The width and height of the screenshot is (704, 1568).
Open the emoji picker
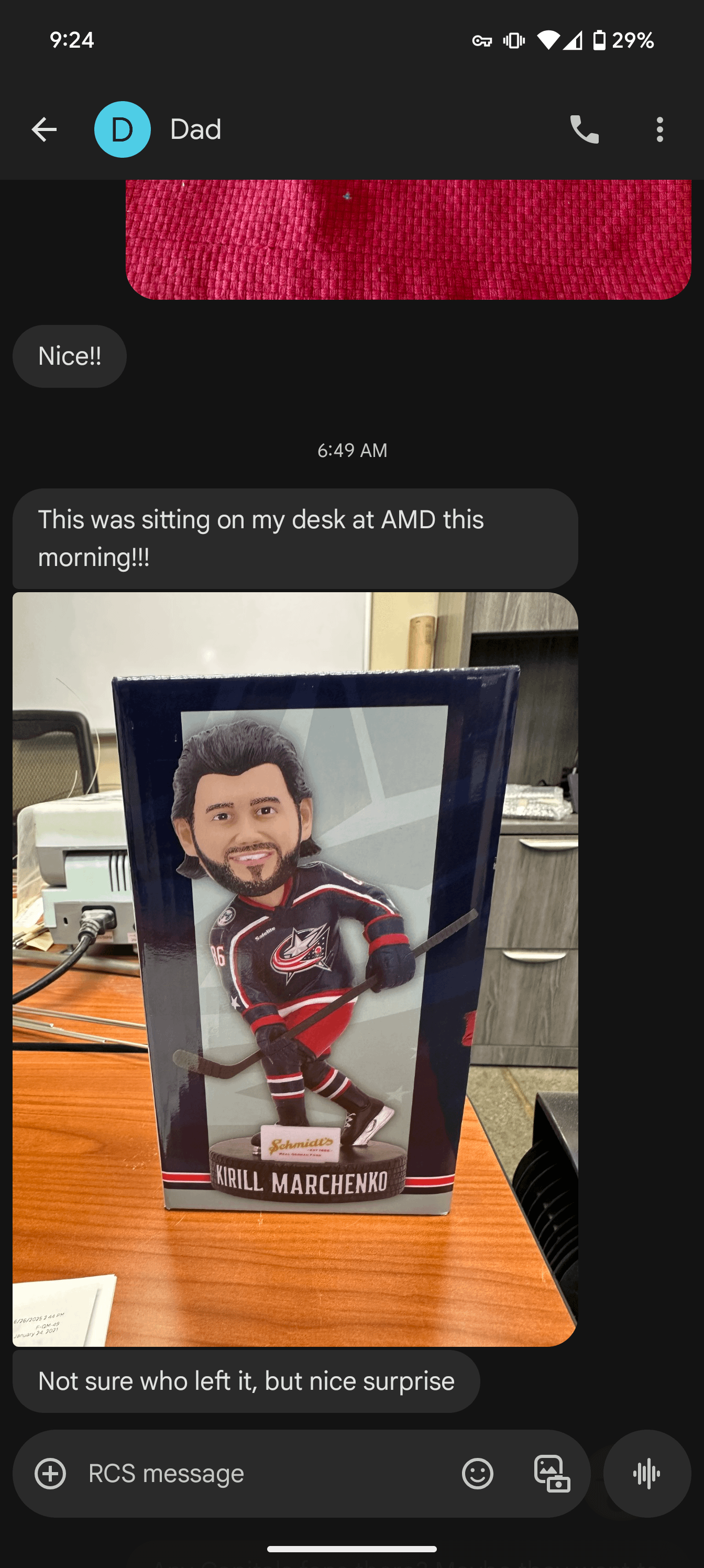click(477, 1474)
